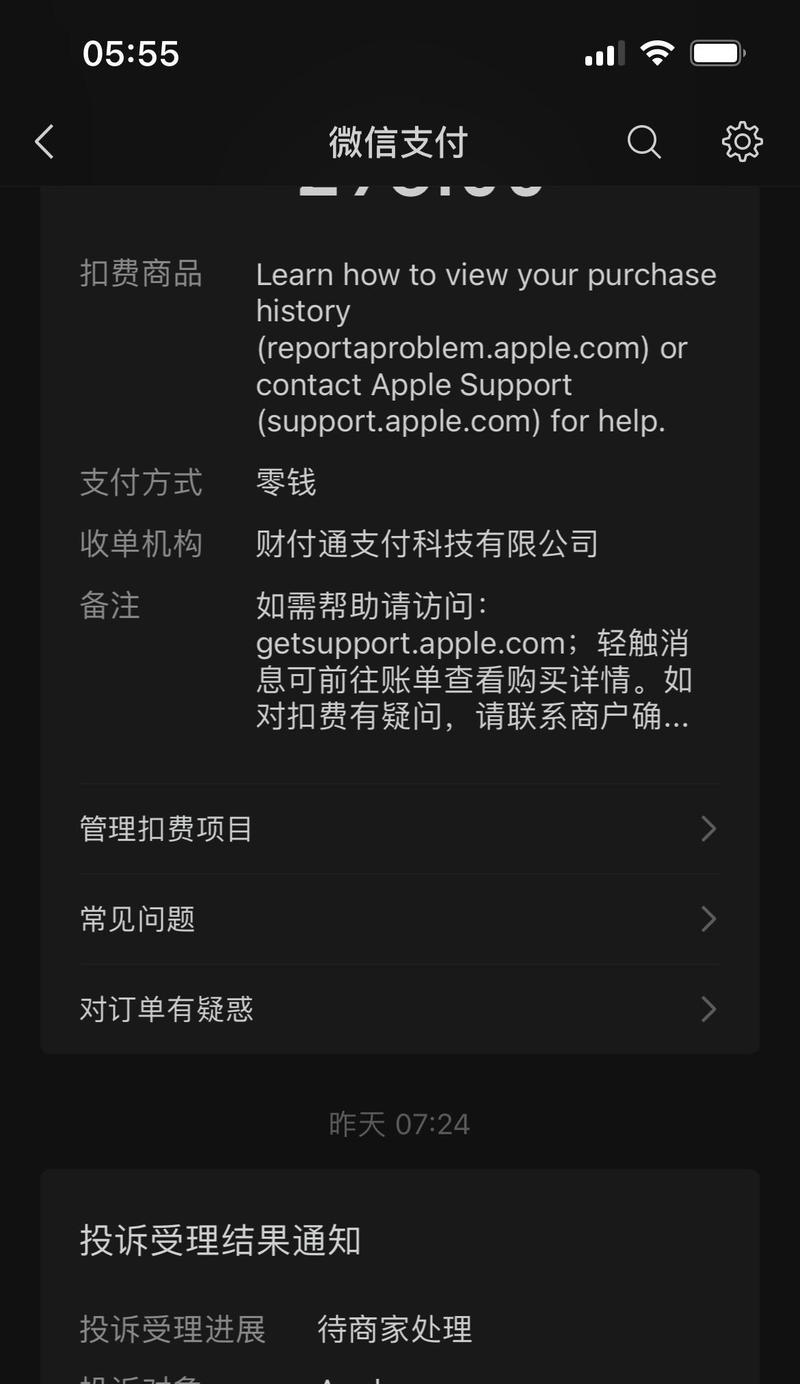Open 微信支付 settings gear
800x1384 pixels.
(x=741, y=142)
